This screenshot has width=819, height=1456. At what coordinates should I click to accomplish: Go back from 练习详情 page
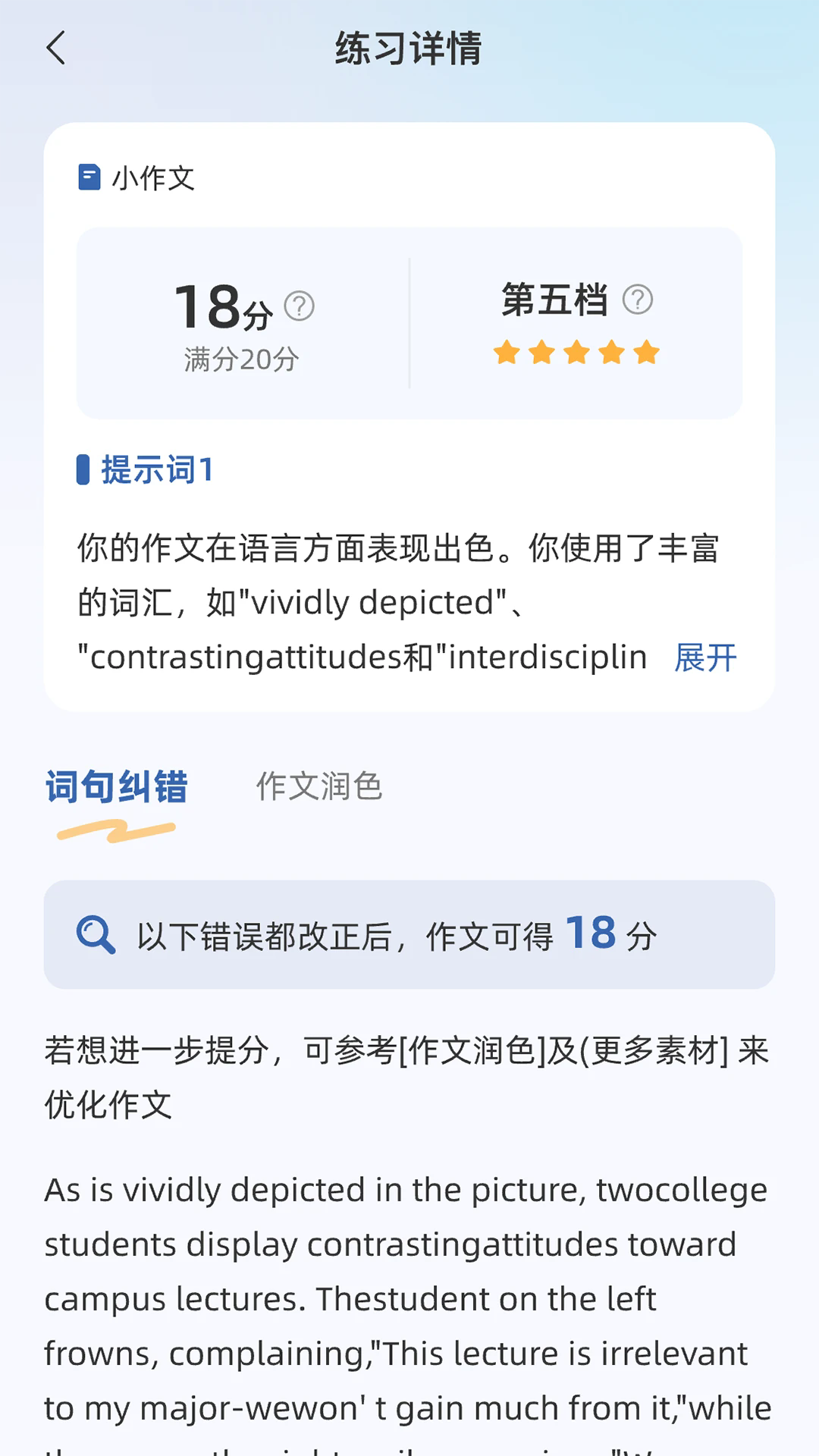pyautogui.click(x=57, y=48)
